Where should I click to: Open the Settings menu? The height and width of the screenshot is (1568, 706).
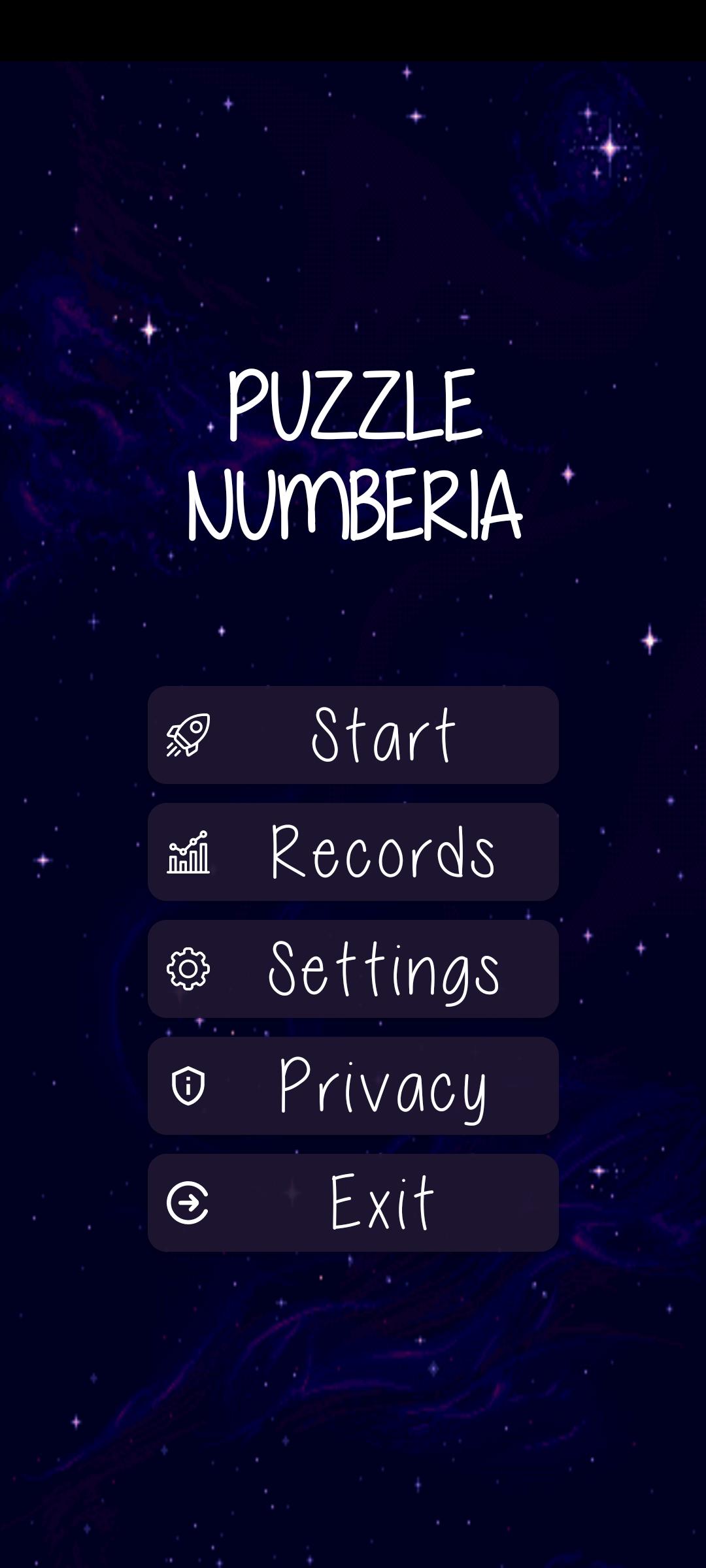353,969
